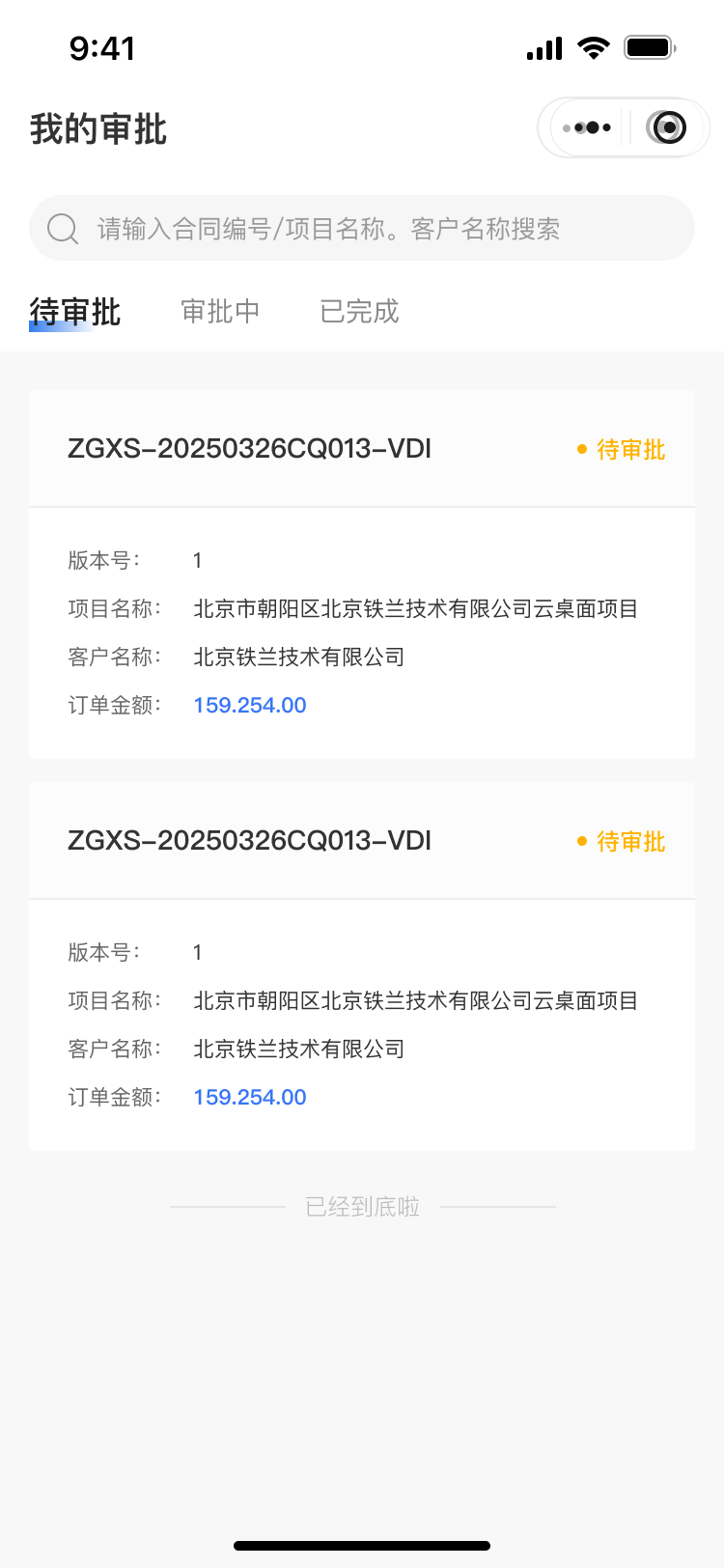Screen dimensions: 724x1568
Task: Select the 待审批 tab
Action: pyautogui.click(x=75, y=312)
